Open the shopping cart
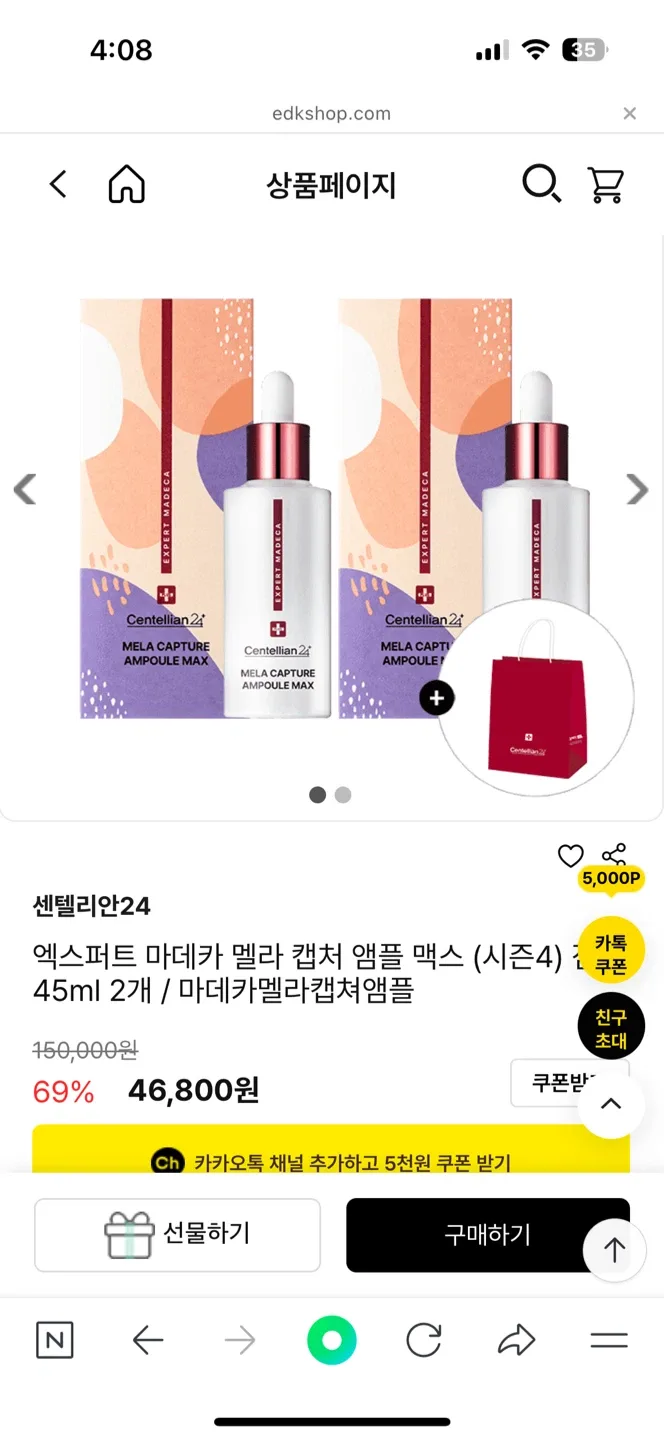 tap(606, 184)
